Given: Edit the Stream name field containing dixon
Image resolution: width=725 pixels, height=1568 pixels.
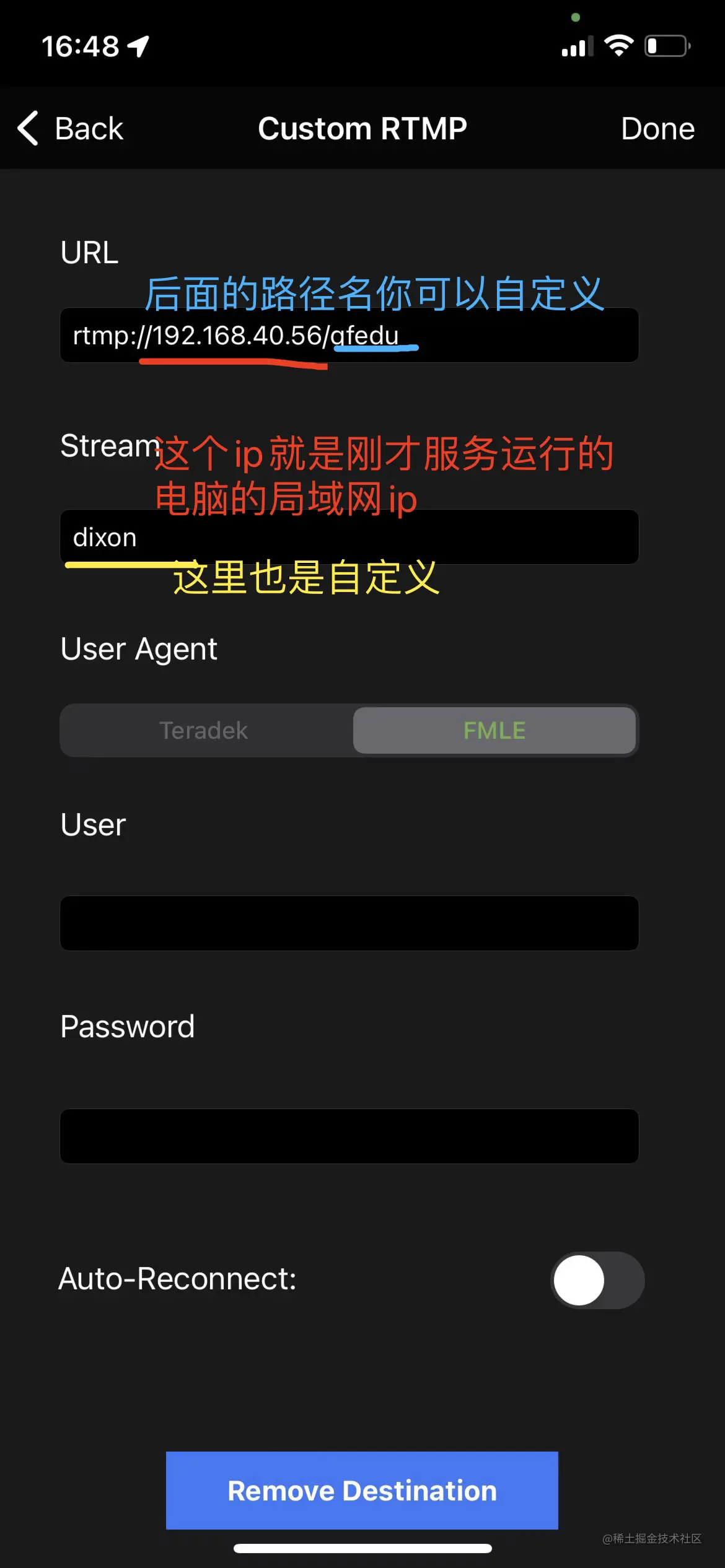Looking at the screenshot, I should click(x=349, y=538).
